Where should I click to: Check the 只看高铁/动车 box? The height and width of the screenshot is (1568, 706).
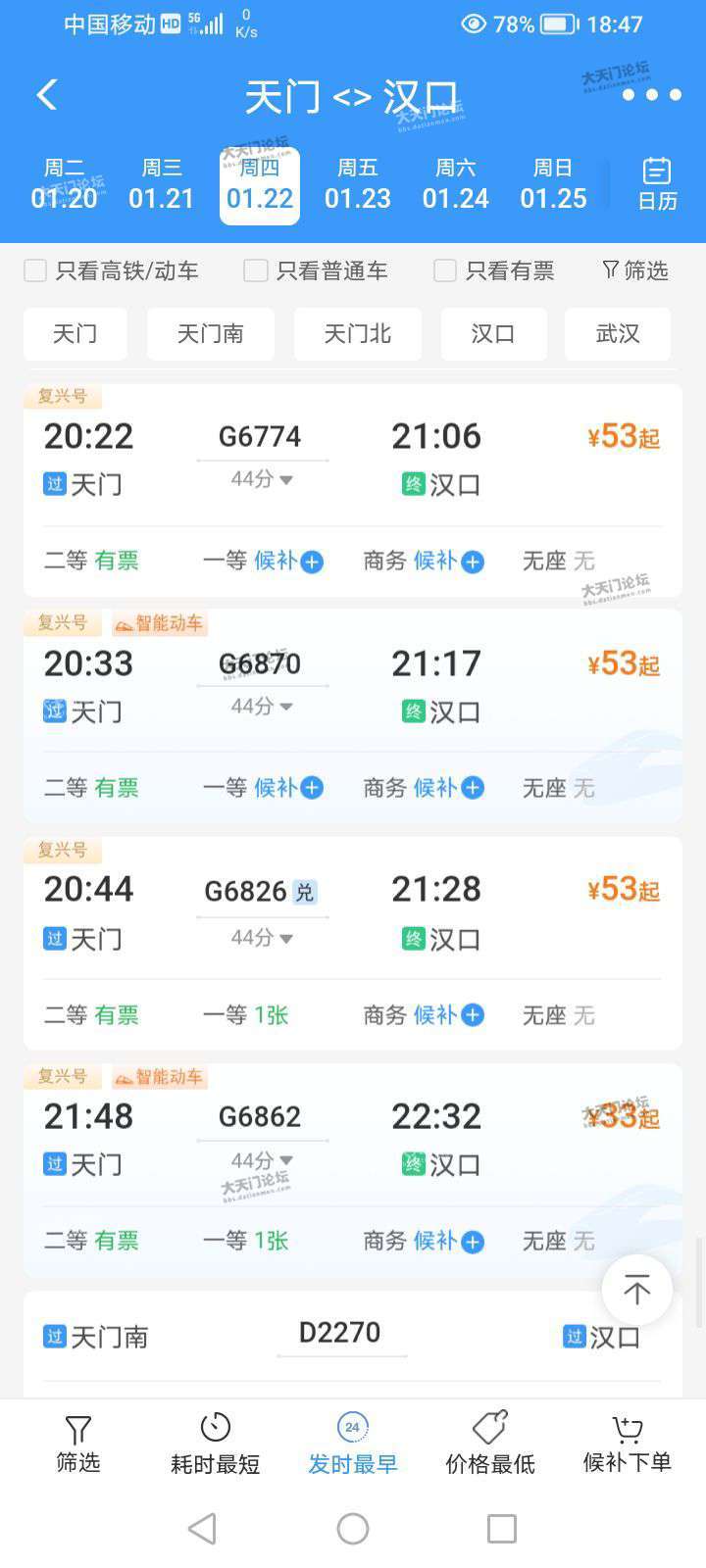point(35,270)
